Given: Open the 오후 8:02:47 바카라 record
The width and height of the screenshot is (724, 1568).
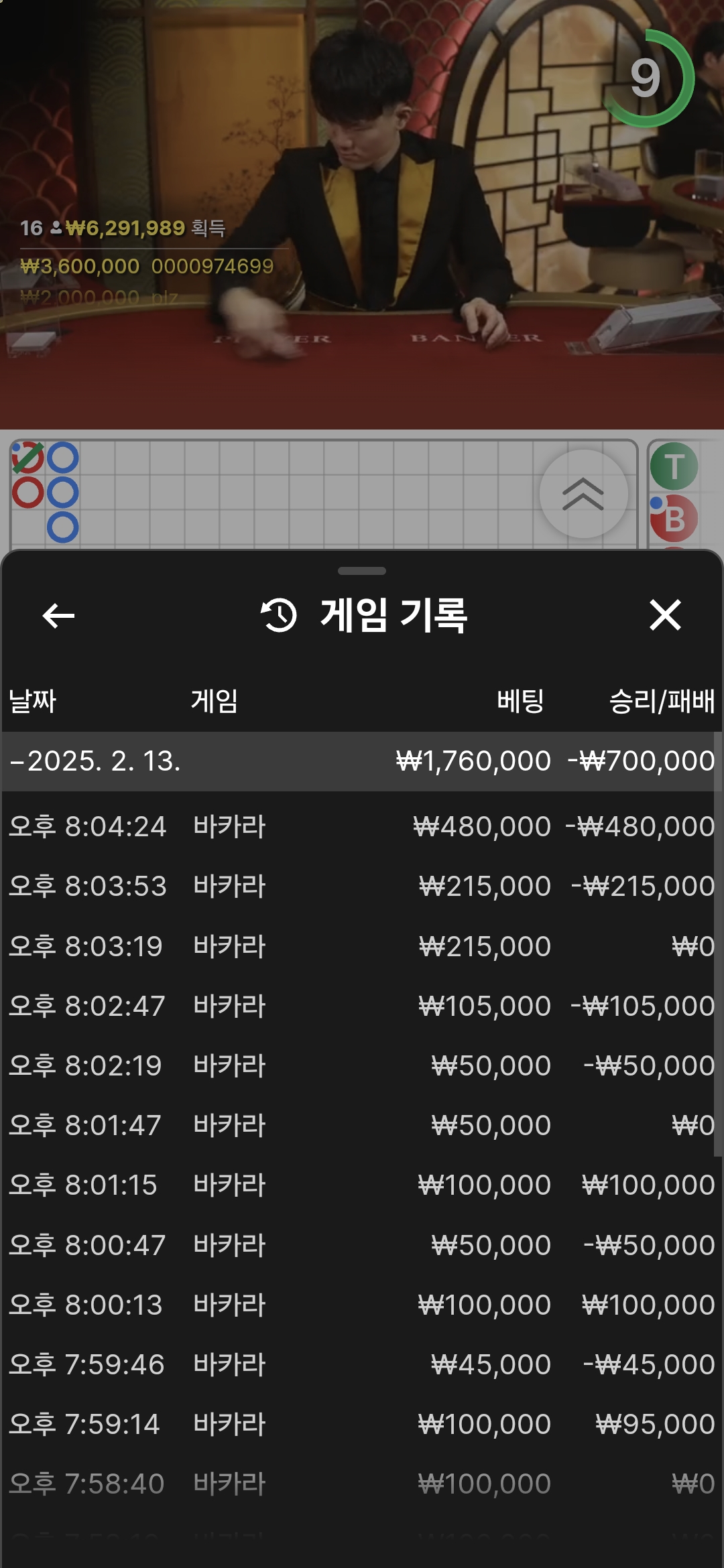Looking at the screenshot, I should 362,1006.
